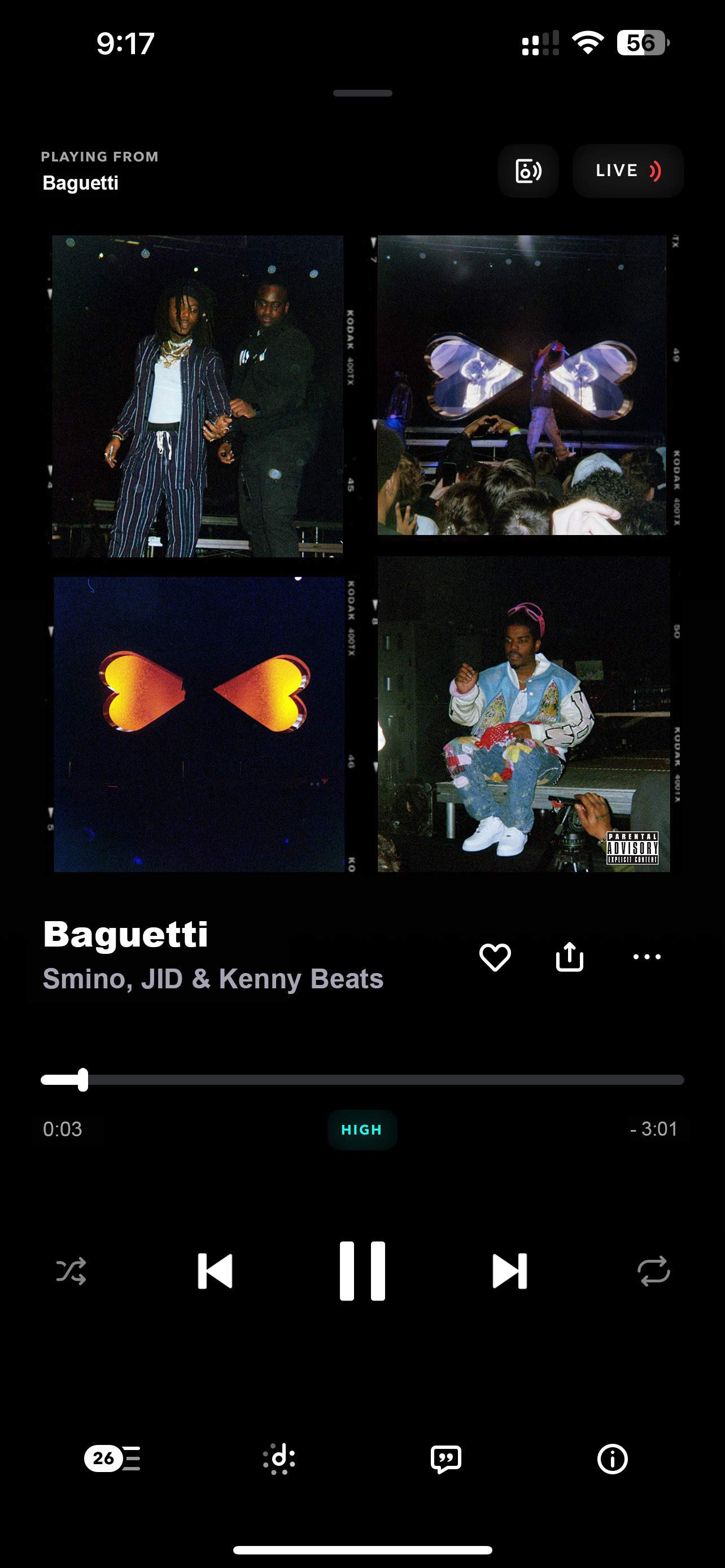
Task: Like the track Baguetti
Action: pos(494,957)
